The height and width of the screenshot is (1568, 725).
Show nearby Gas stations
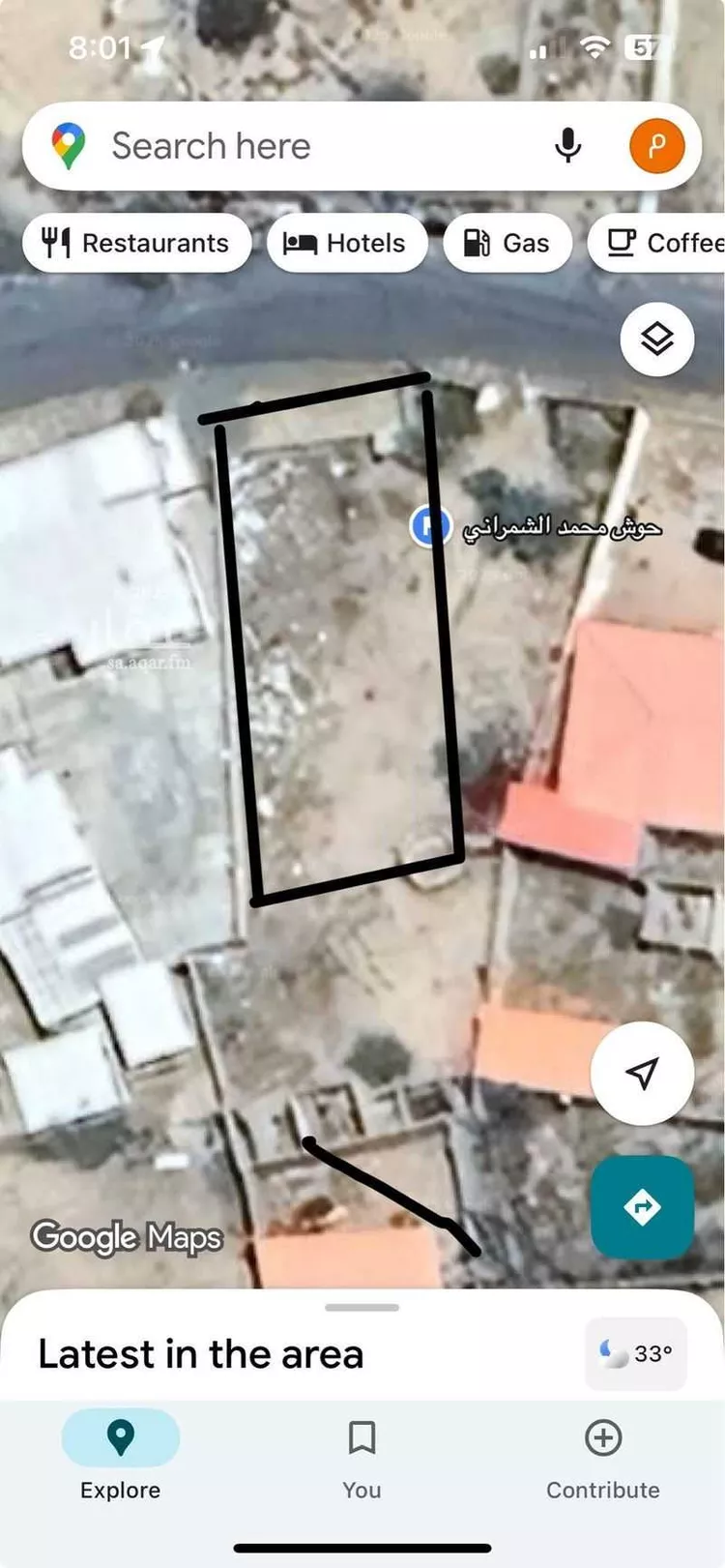(x=507, y=243)
